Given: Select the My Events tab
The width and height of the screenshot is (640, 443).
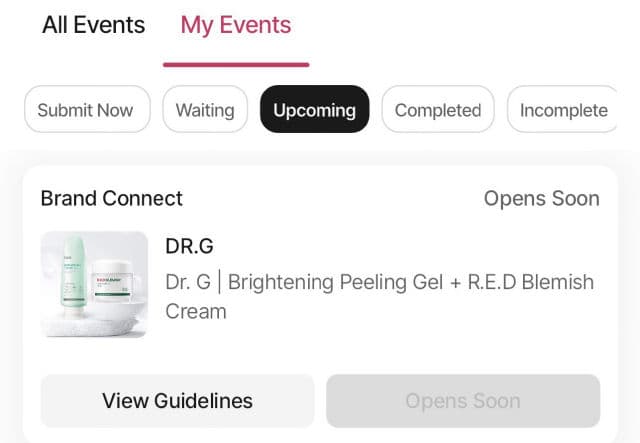Looking at the screenshot, I should click(236, 25).
